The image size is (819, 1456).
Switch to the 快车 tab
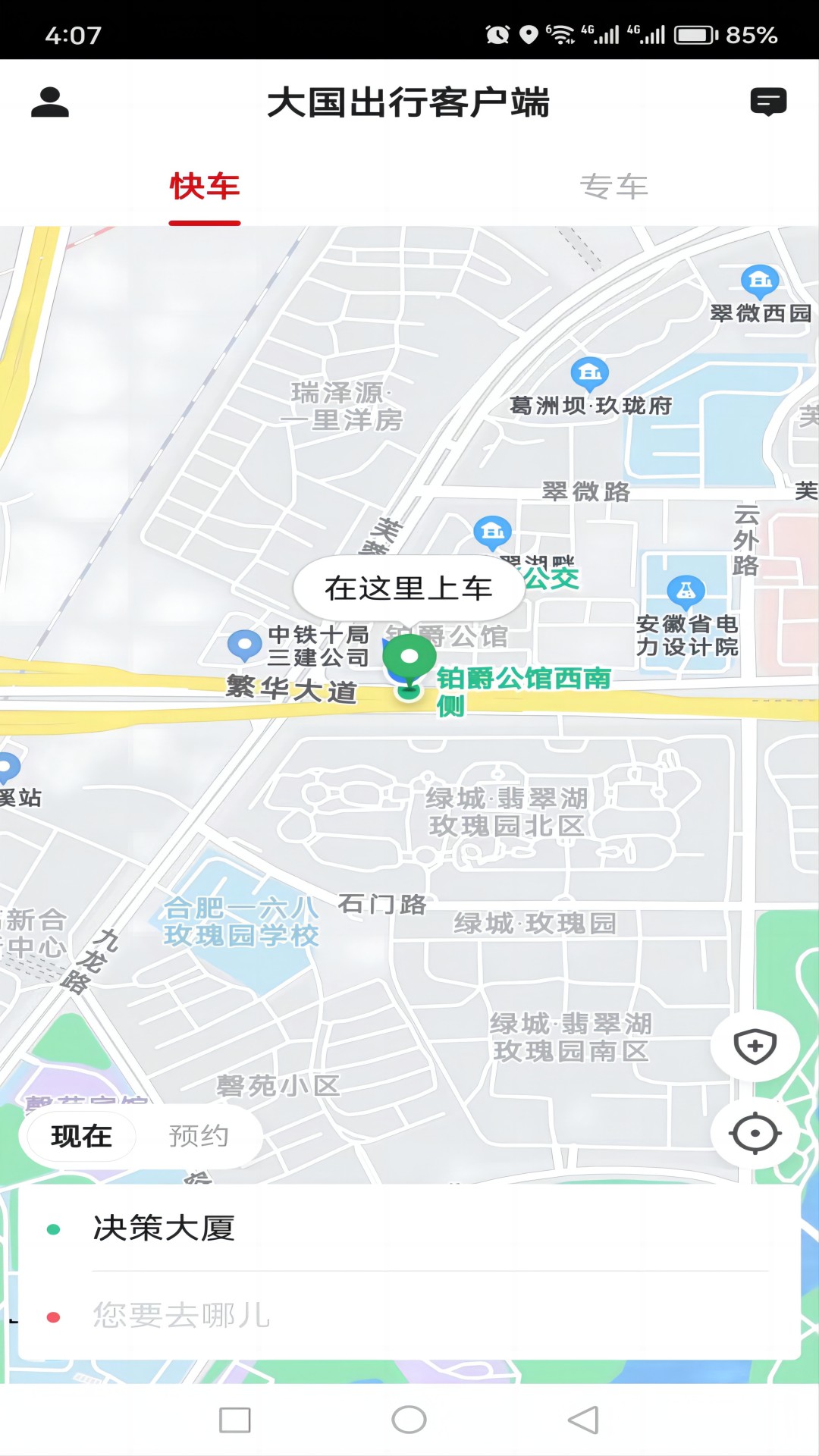pyautogui.click(x=205, y=187)
